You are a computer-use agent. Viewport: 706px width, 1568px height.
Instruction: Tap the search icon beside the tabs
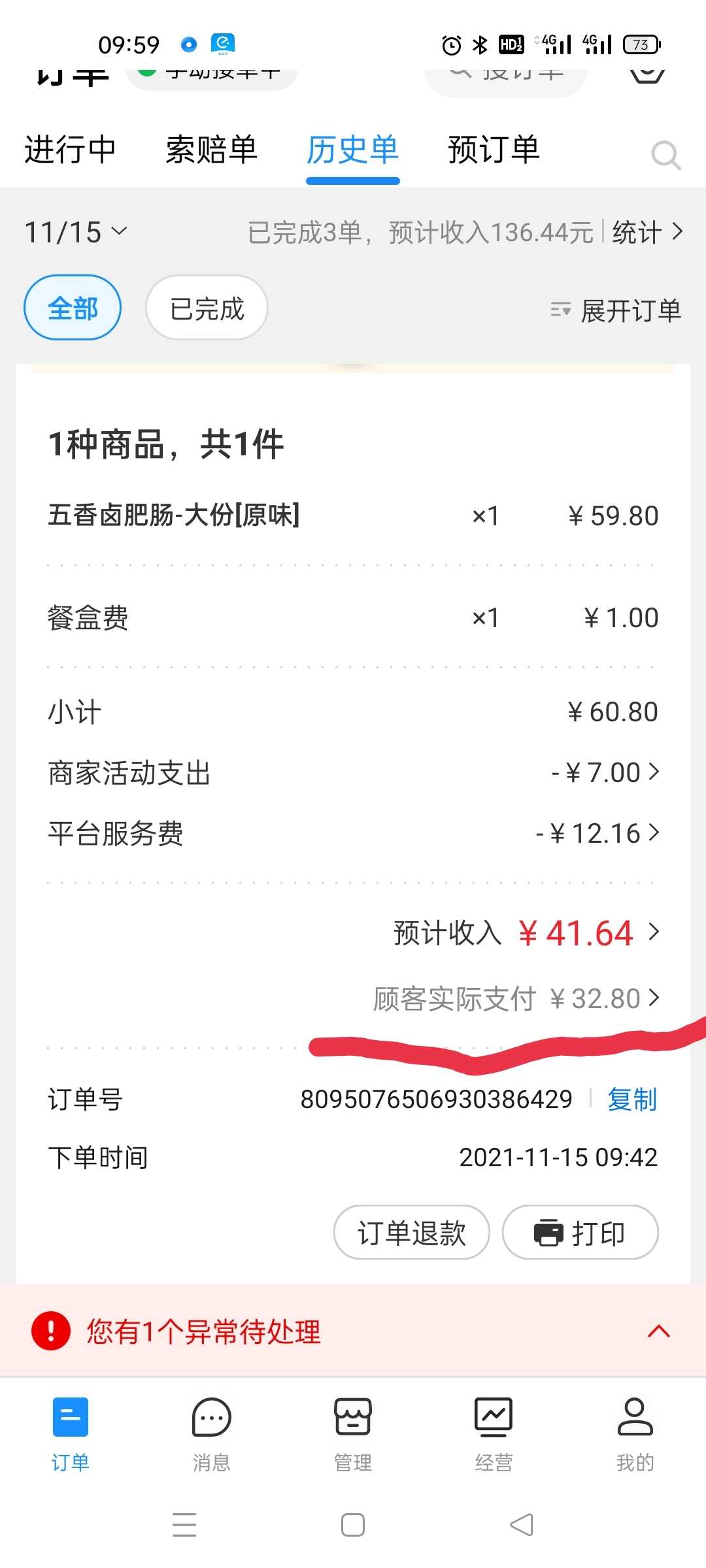coord(665,155)
